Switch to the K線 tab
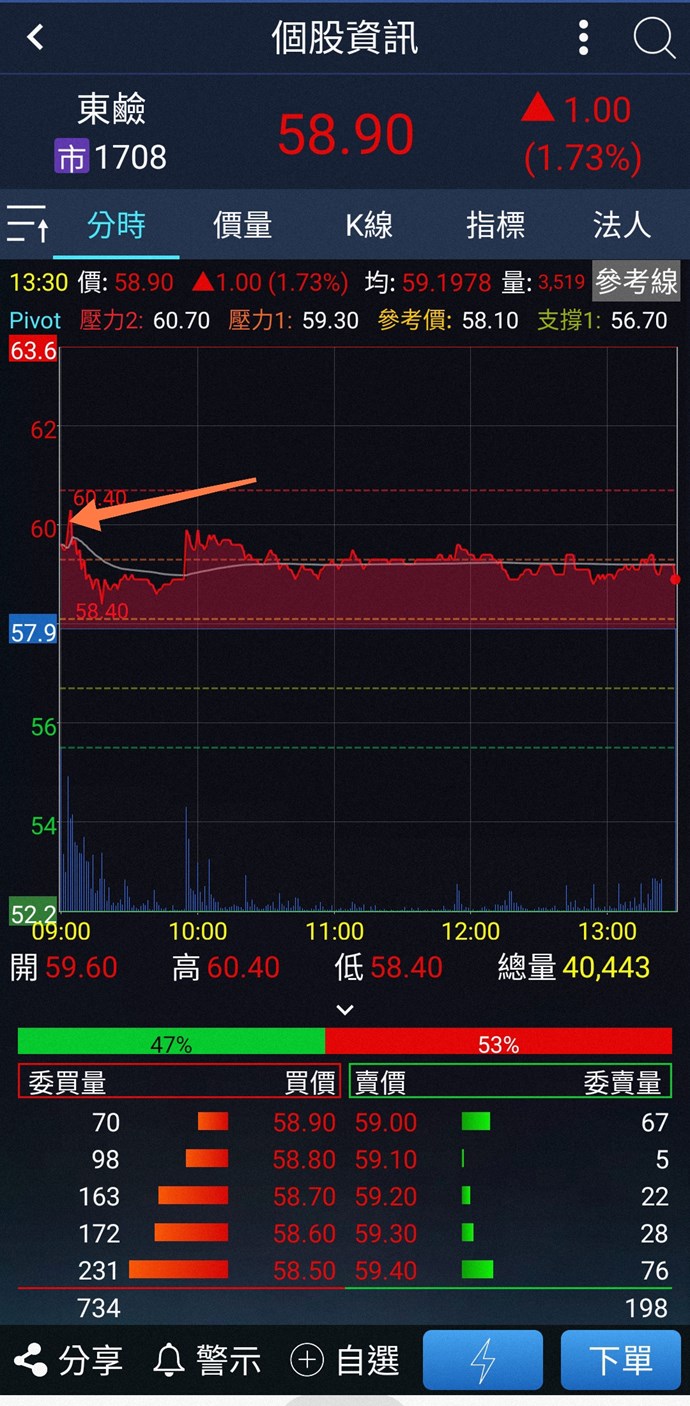The image size is (690, 1406). pyautogui.click(x=368, y=225)
